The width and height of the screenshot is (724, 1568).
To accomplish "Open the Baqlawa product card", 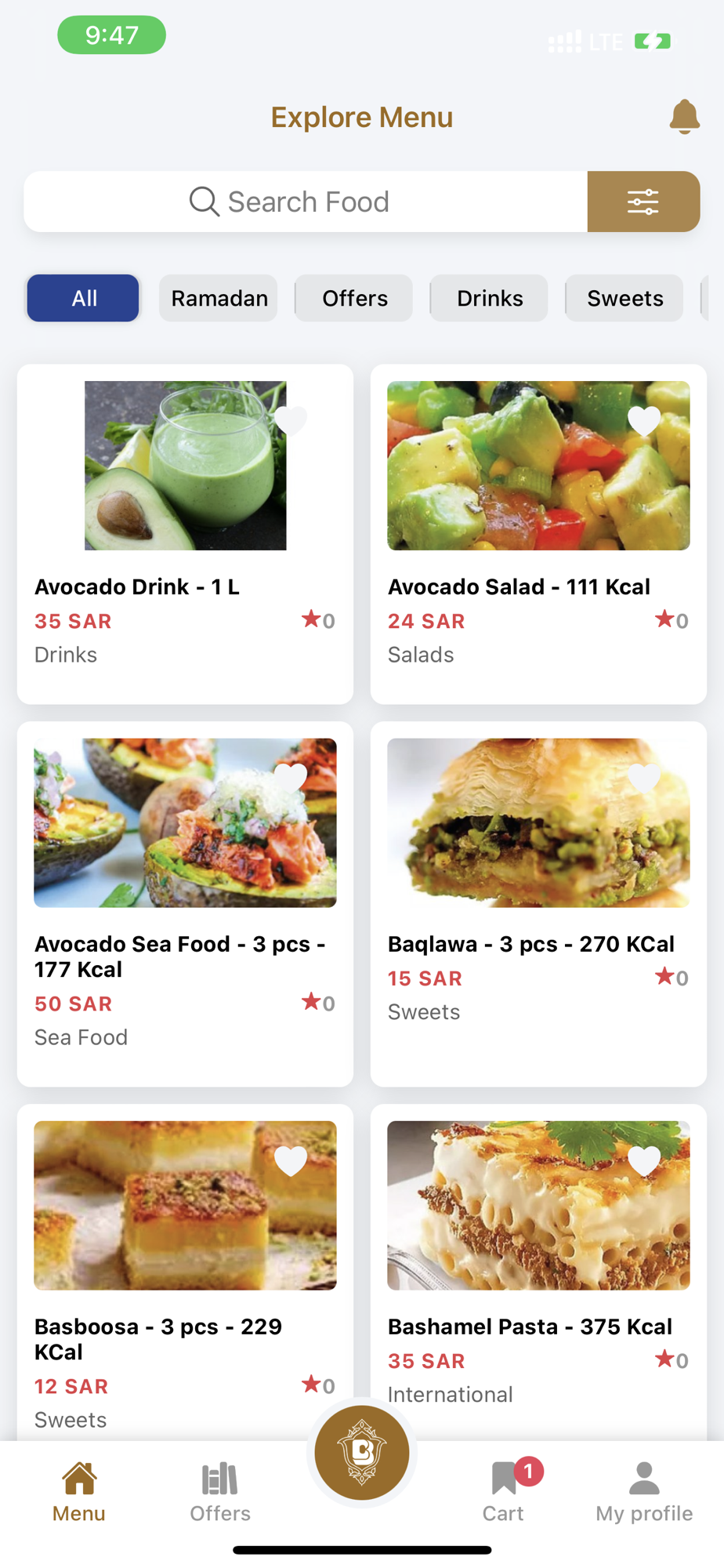I will pos(538,904).
